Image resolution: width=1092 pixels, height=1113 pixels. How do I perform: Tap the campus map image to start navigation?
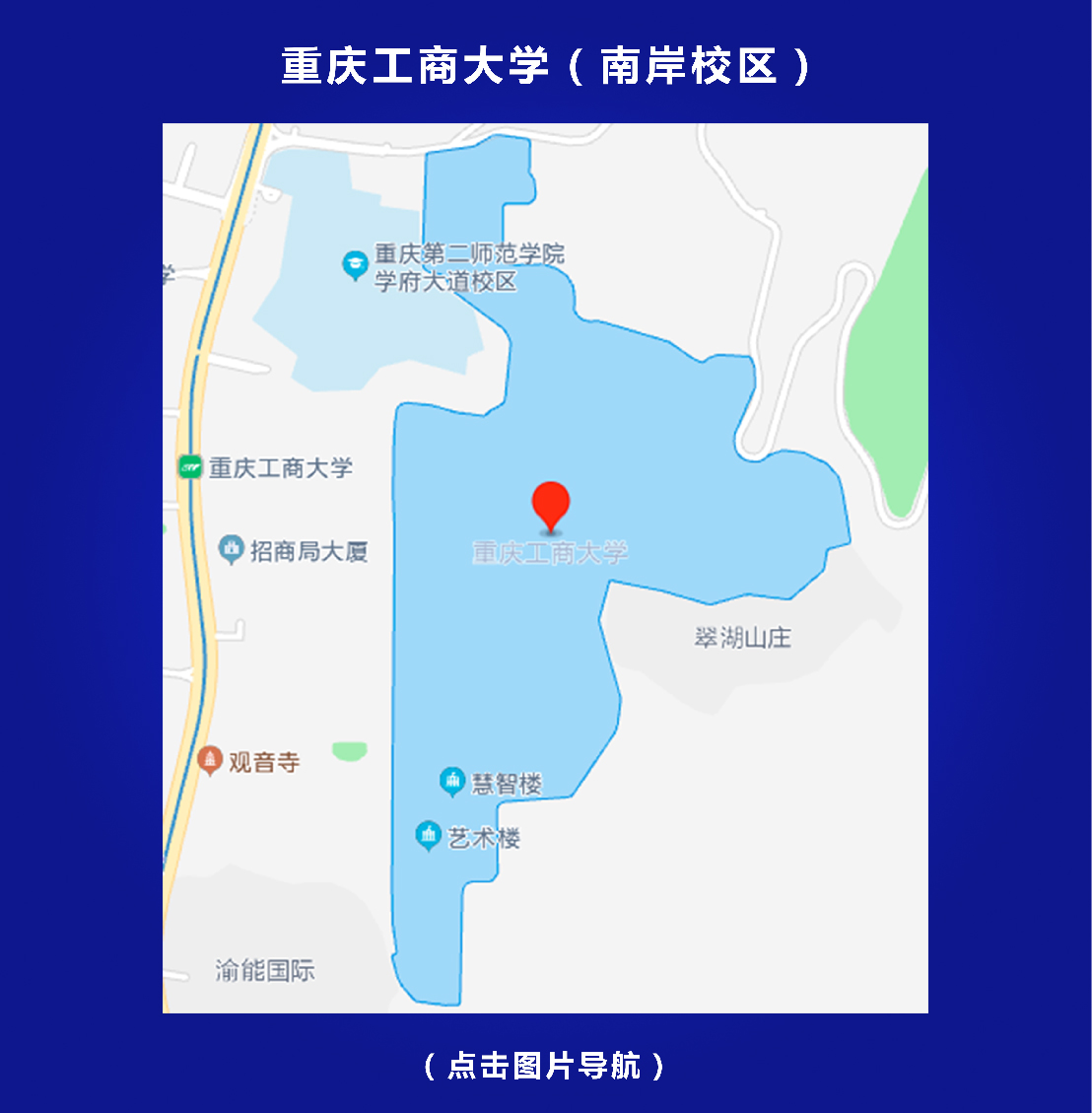(545, 568)
